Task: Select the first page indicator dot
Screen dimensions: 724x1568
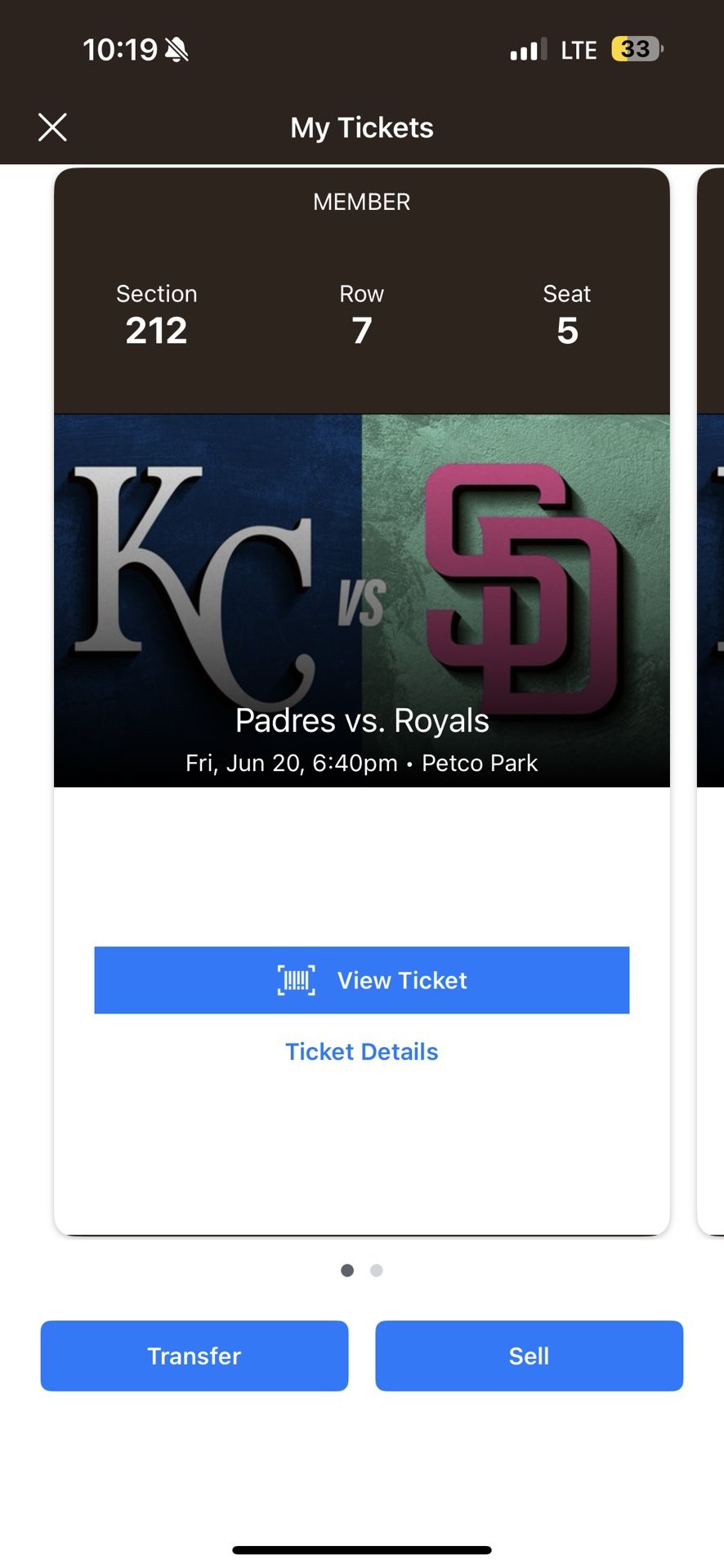Action: click(347, 1270)
